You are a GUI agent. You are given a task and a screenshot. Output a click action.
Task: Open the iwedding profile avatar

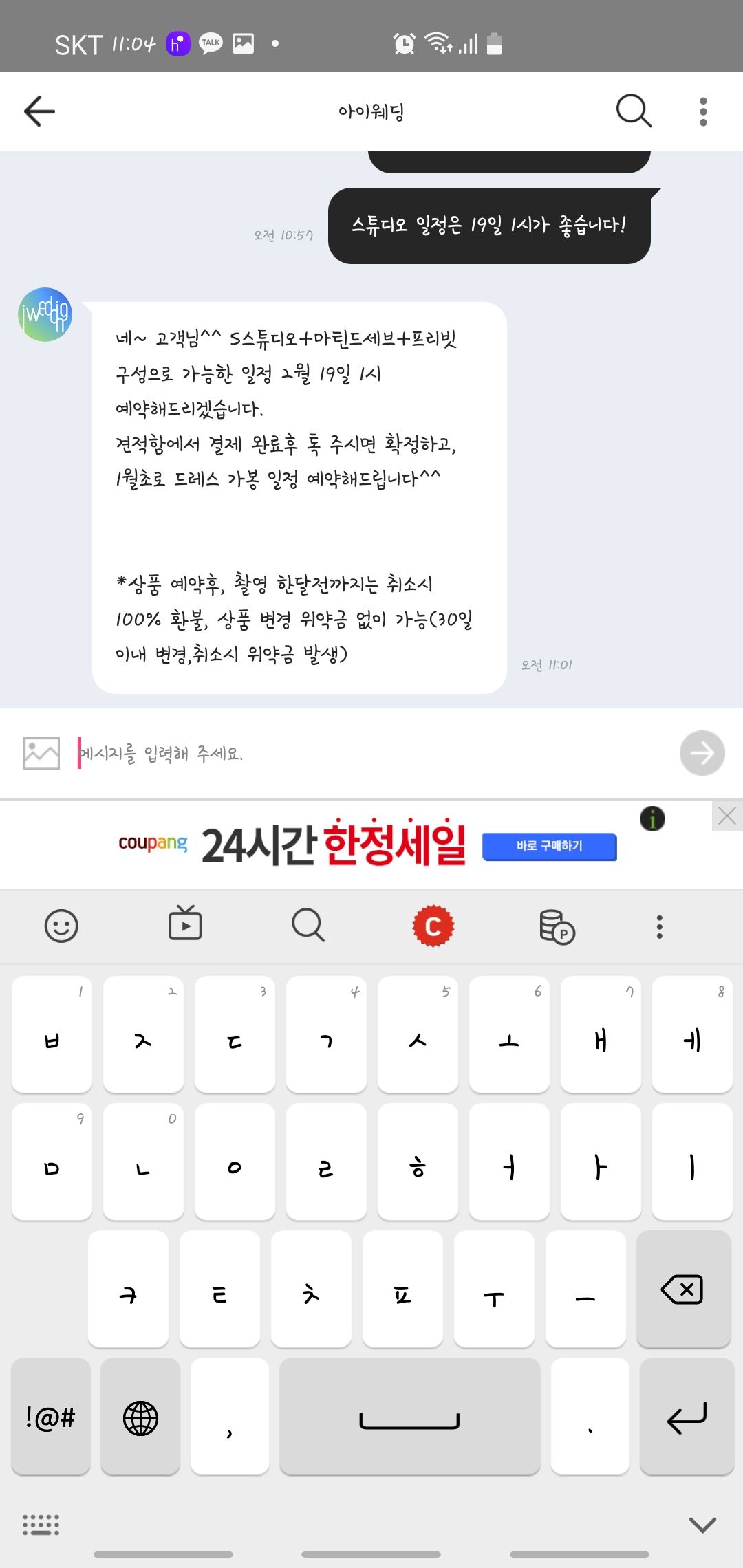click(45, 314)
